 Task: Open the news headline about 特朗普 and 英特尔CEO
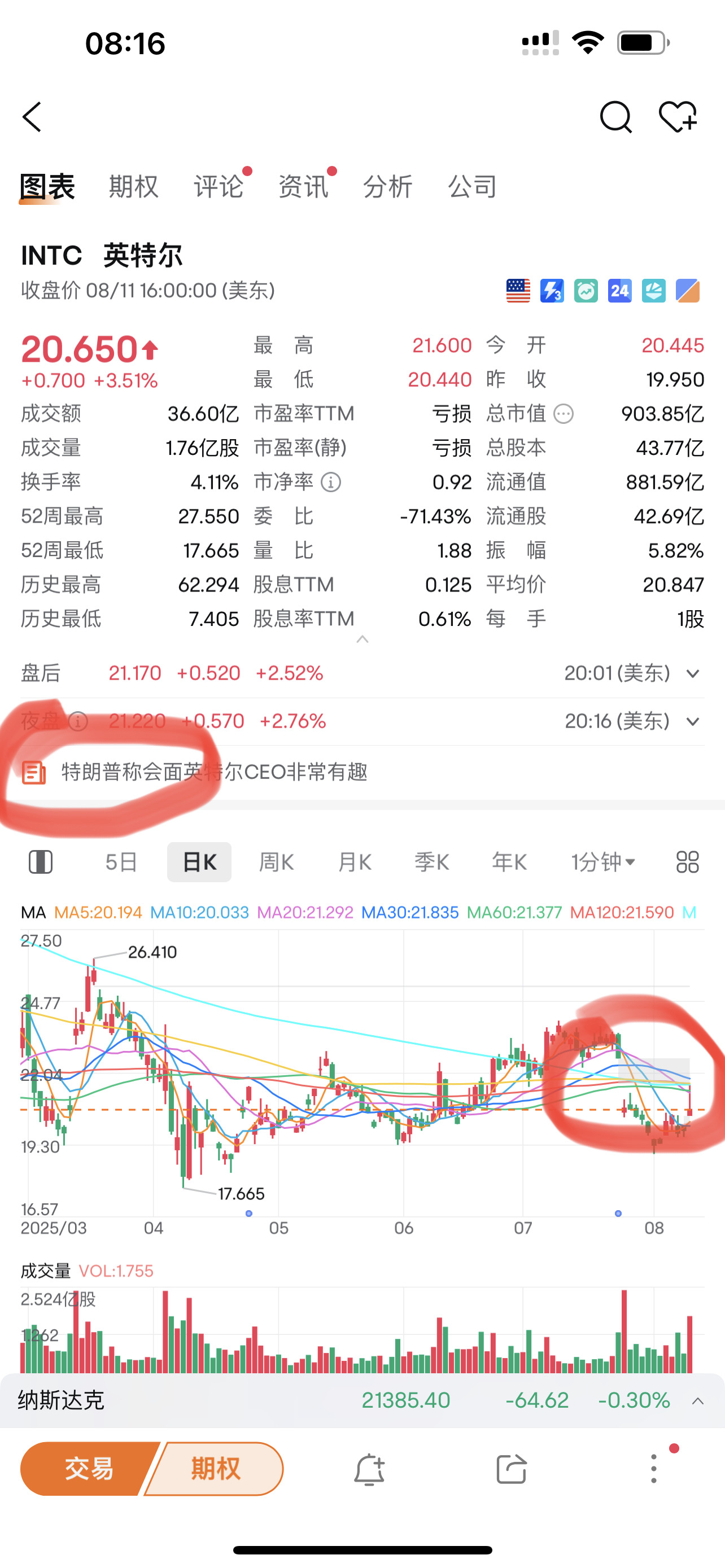point(213,772)
